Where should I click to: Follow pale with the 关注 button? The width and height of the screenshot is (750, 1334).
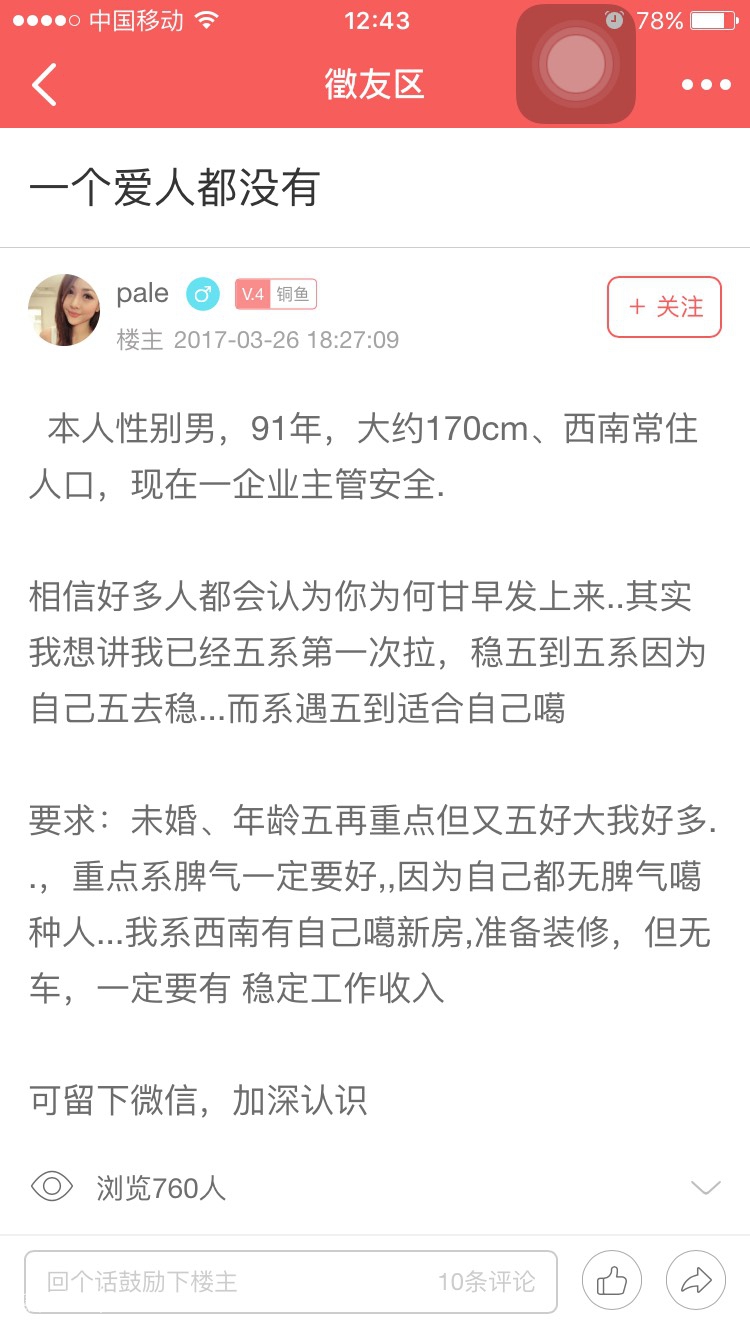664,307
